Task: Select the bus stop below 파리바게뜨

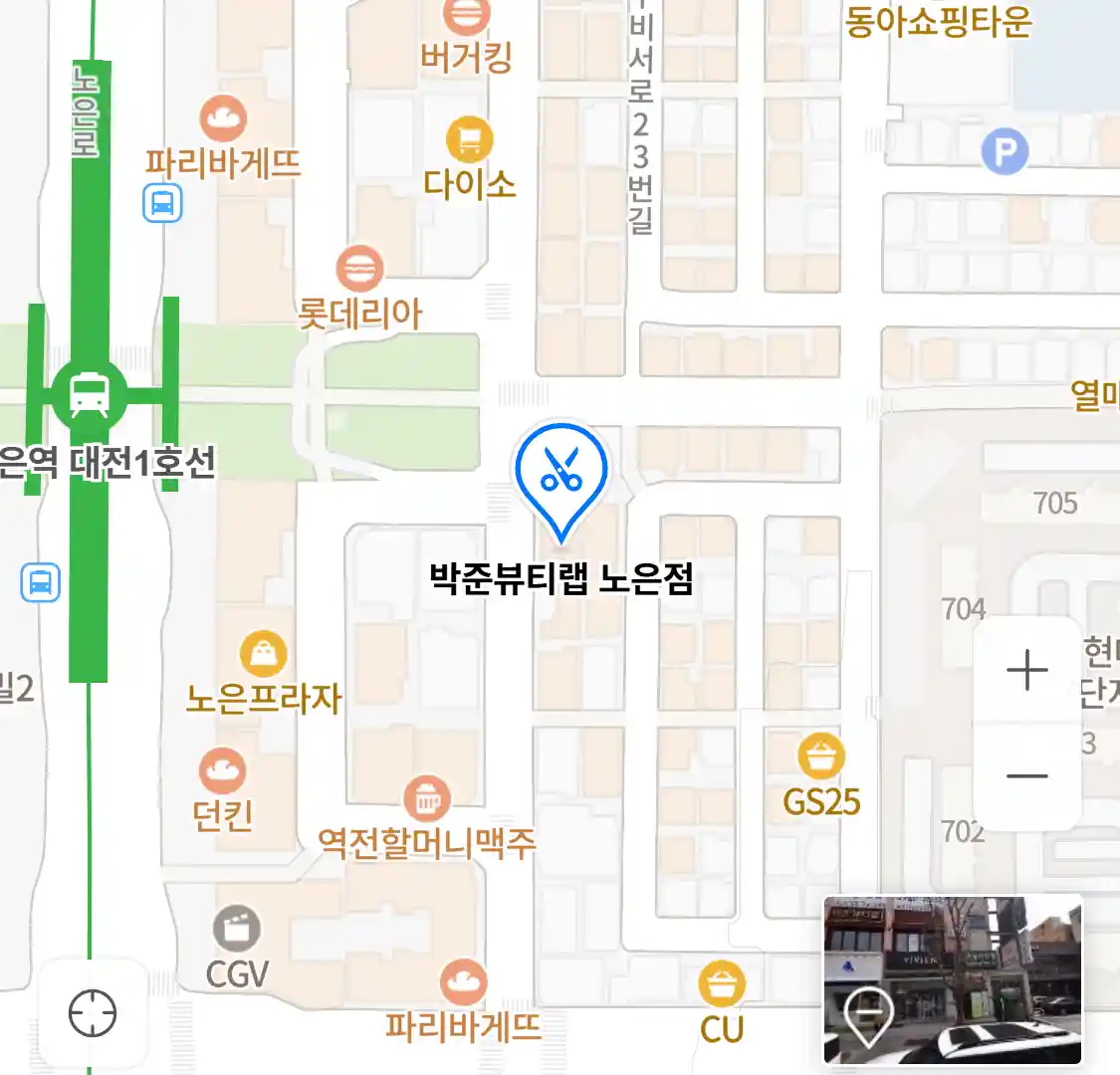Action: [x=161, y=204]
